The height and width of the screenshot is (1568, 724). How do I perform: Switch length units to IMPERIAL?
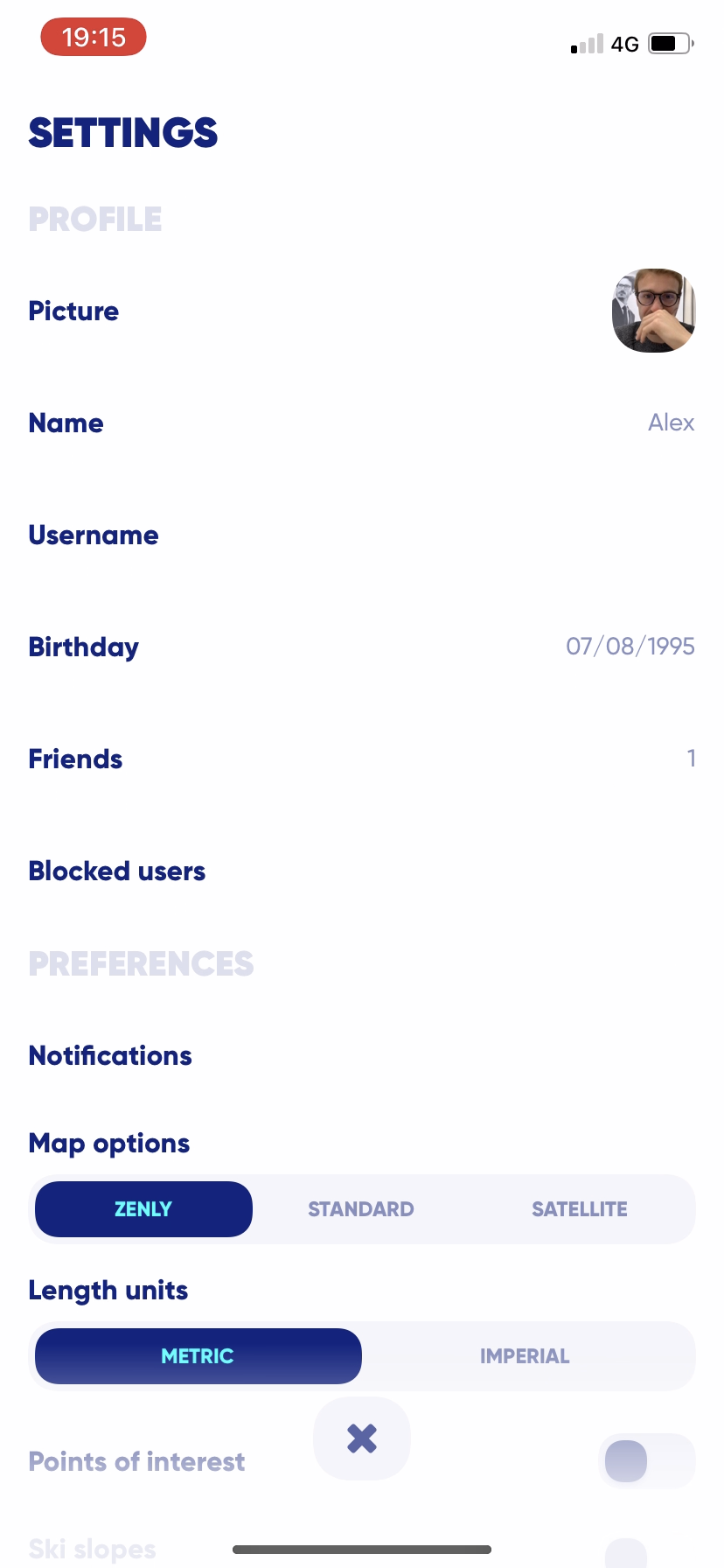click(524, 1355)
